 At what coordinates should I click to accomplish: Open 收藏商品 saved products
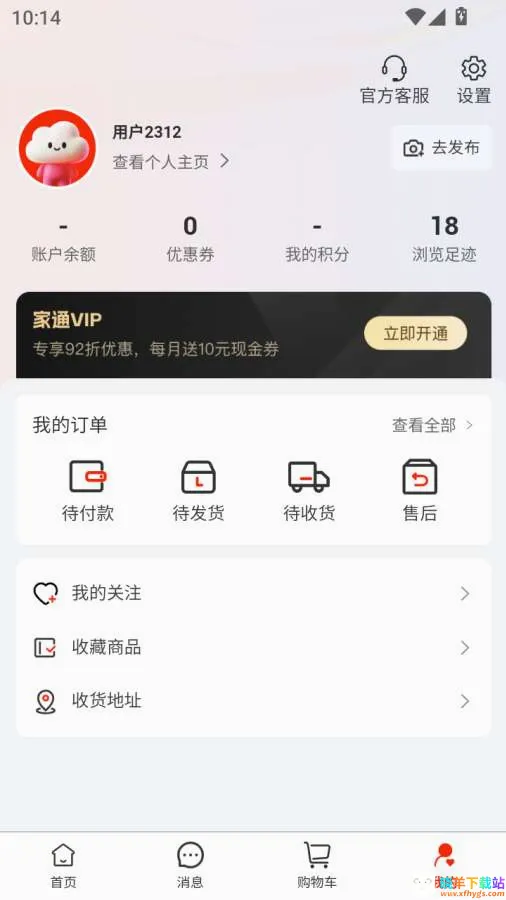[253, 647]
